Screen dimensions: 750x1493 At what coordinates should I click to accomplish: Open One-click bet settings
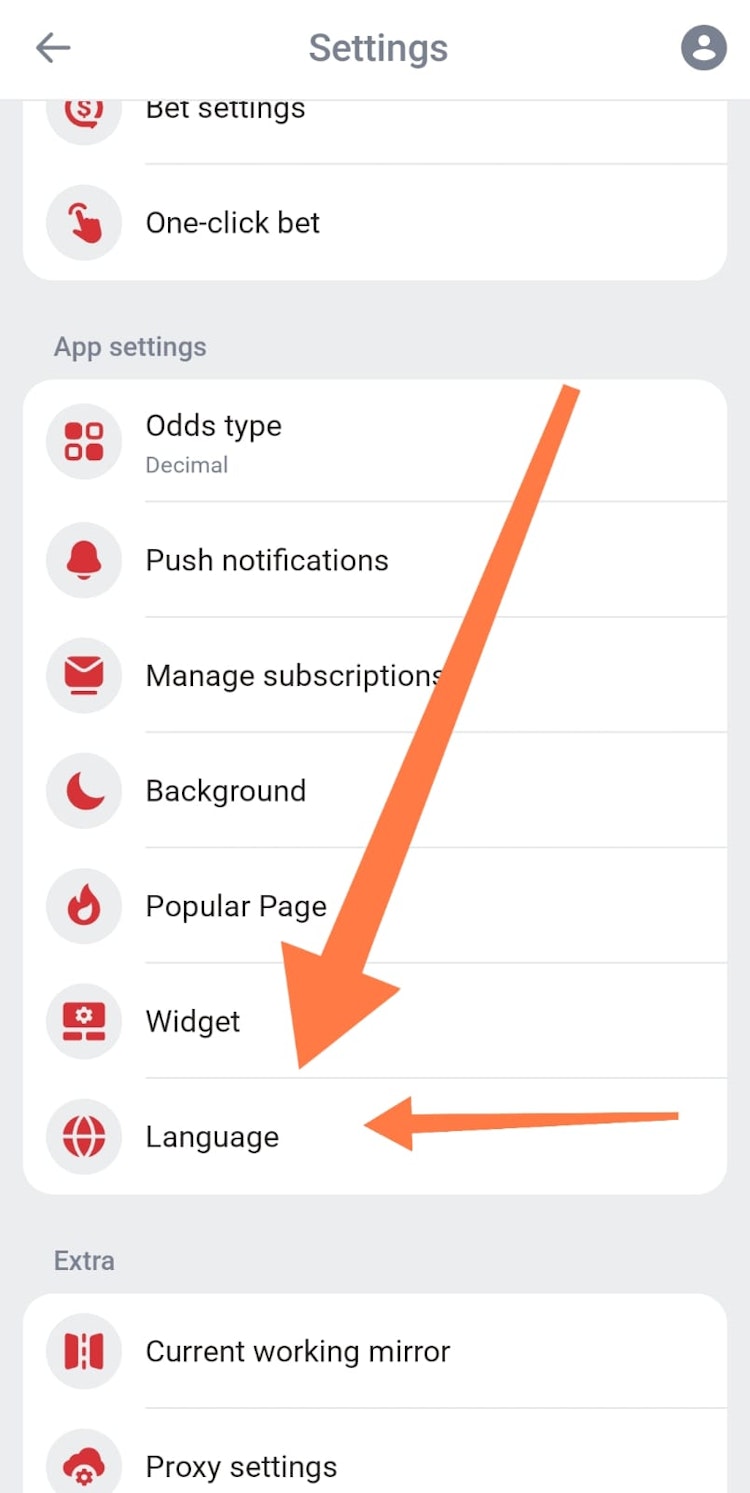233,223
